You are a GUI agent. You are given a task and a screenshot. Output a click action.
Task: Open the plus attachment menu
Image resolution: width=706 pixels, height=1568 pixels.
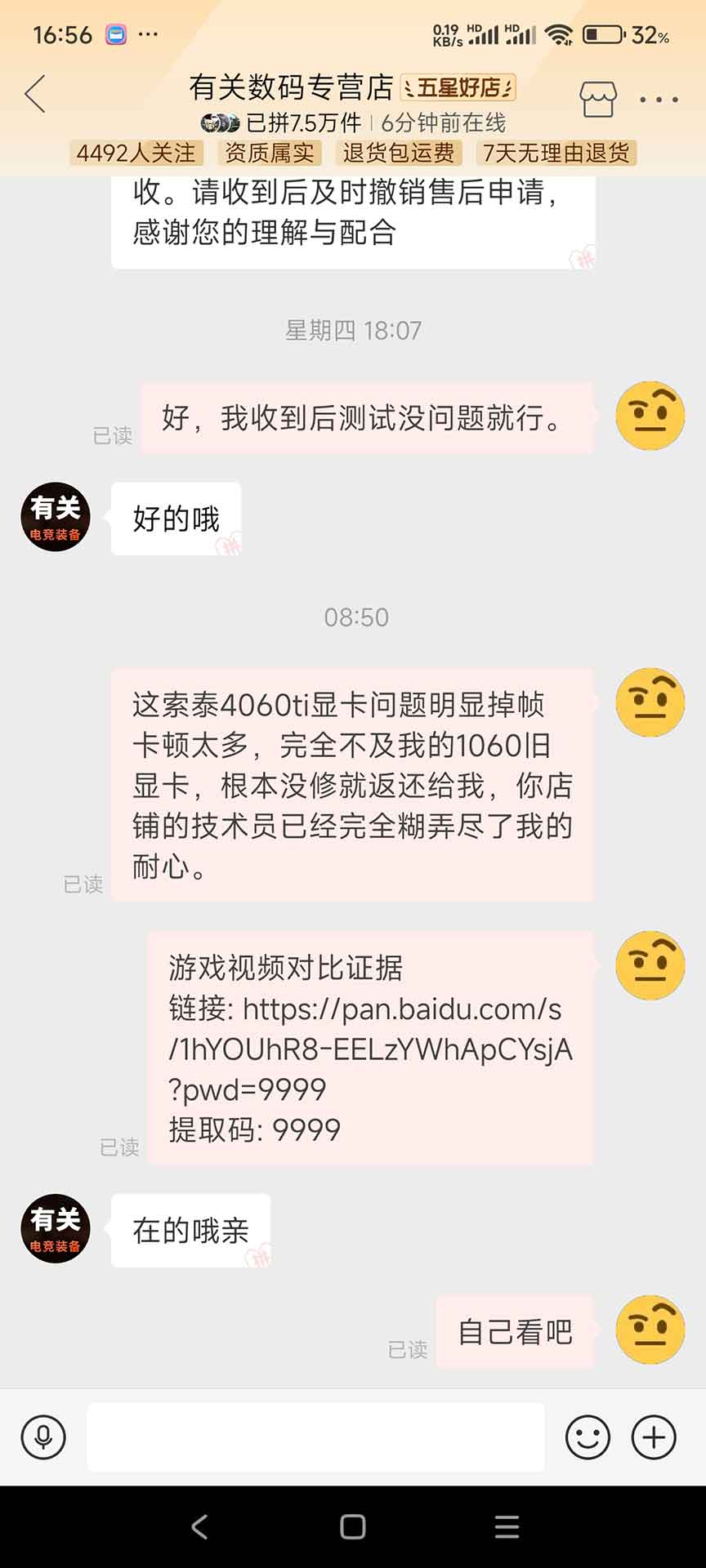click(654, 1437)
